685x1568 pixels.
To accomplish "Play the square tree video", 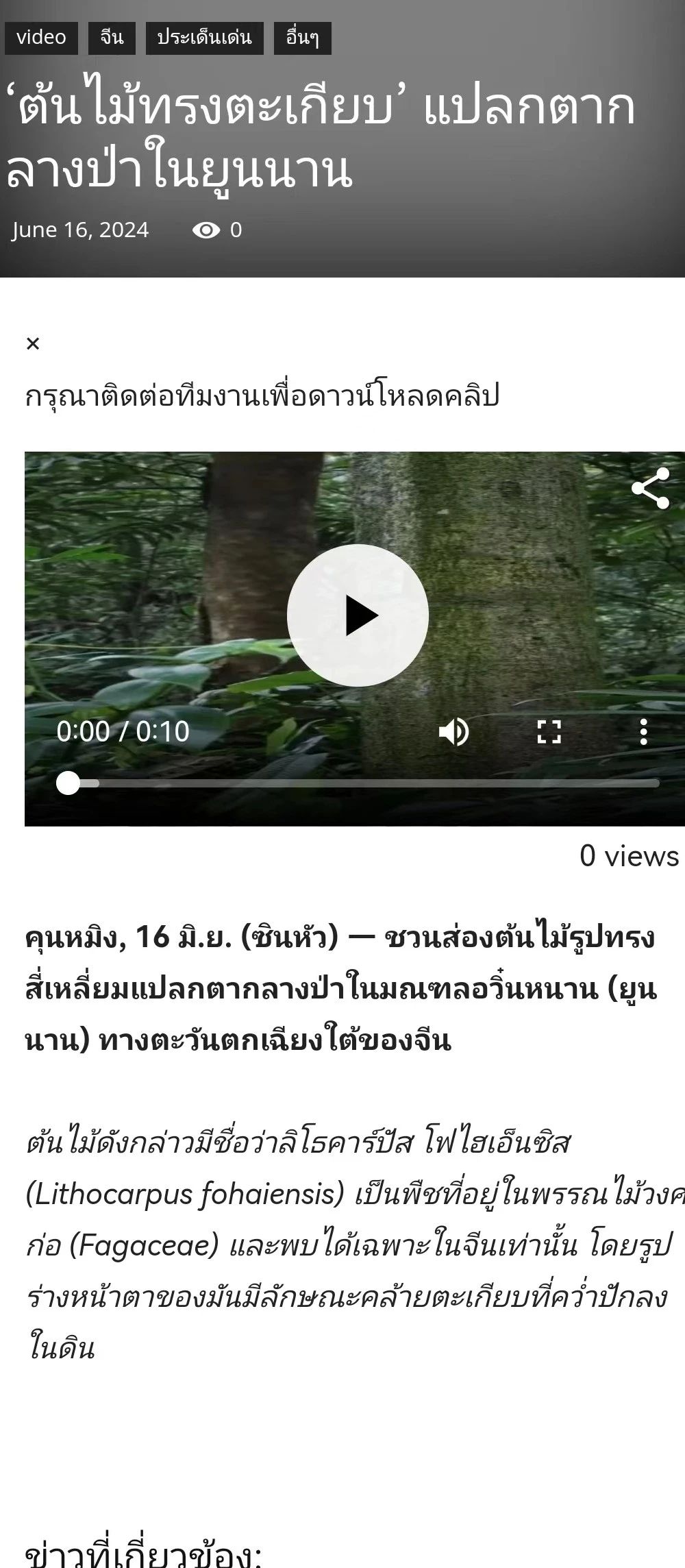I will point(358,615).
